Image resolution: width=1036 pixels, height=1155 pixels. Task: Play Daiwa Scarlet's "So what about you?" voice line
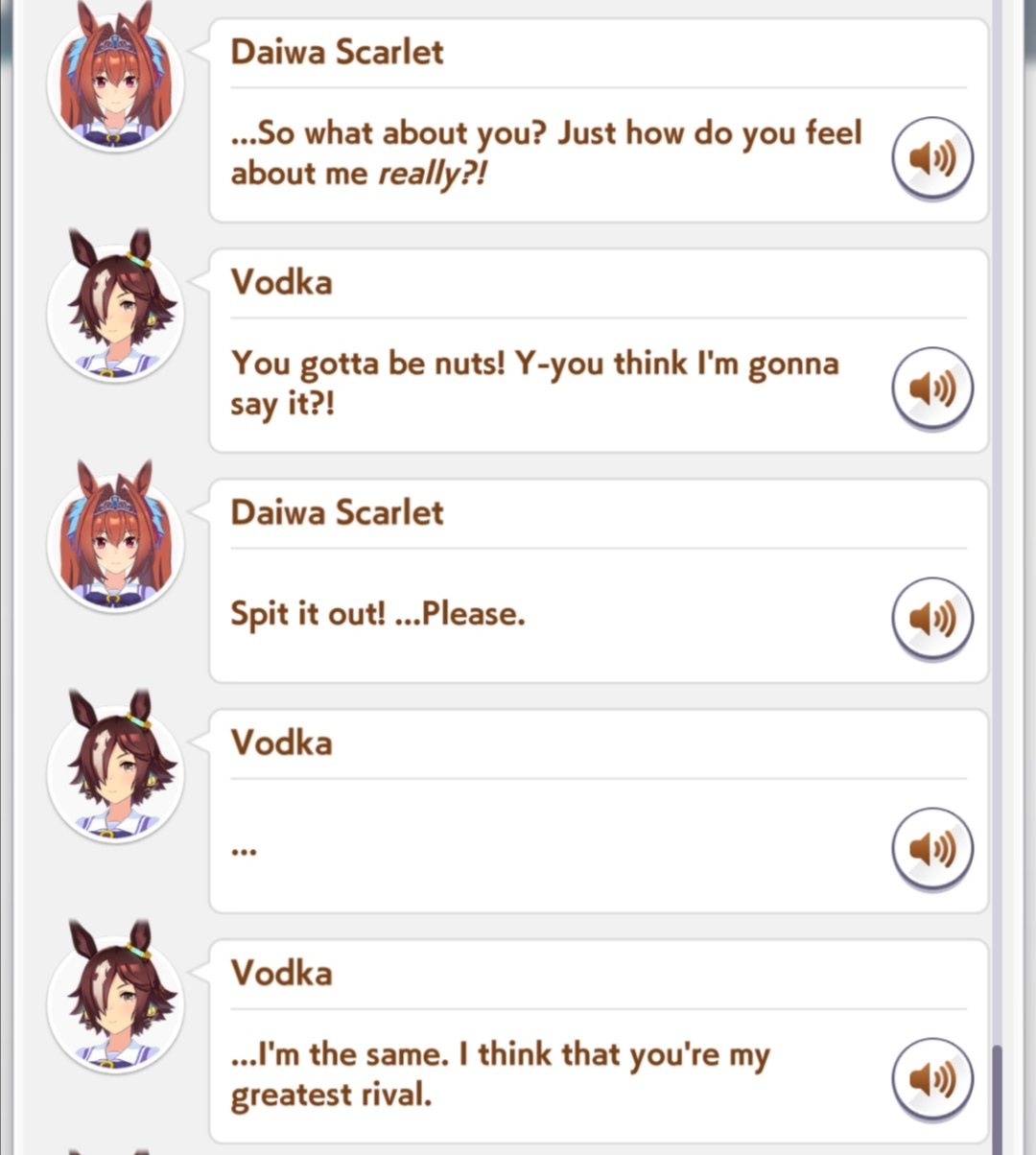(932, 158)
